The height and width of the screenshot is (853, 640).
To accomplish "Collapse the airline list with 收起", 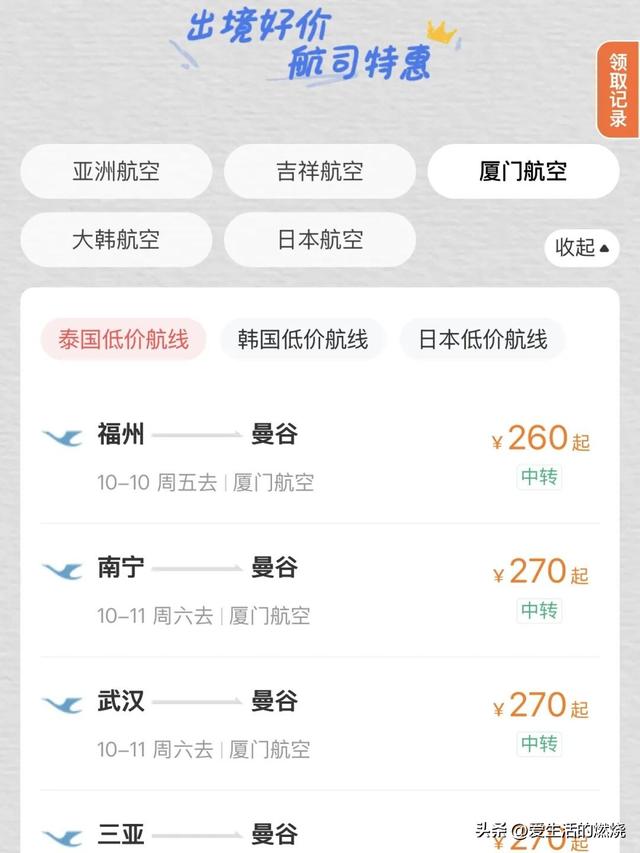I will [582, 247].
